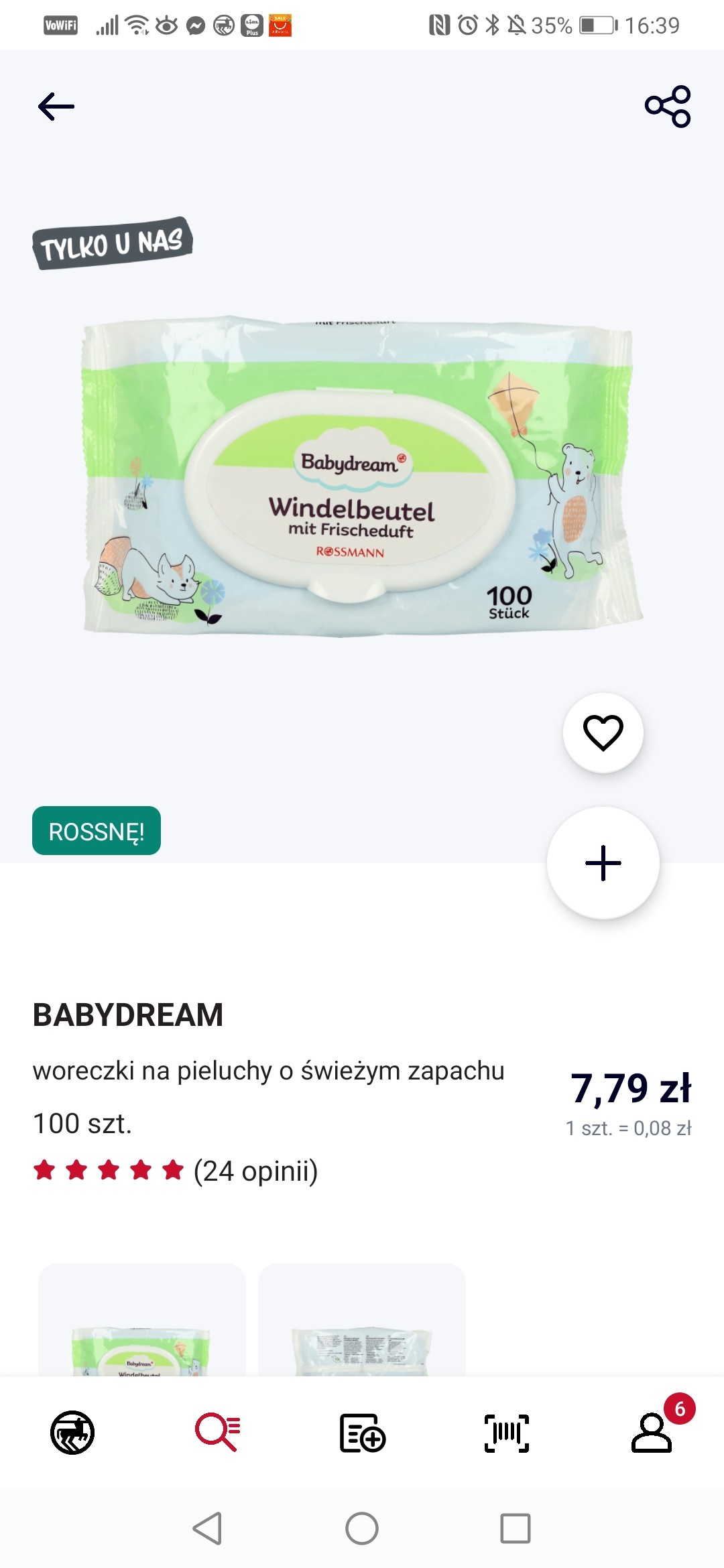Add product to favorites with heart

(603, 732)
